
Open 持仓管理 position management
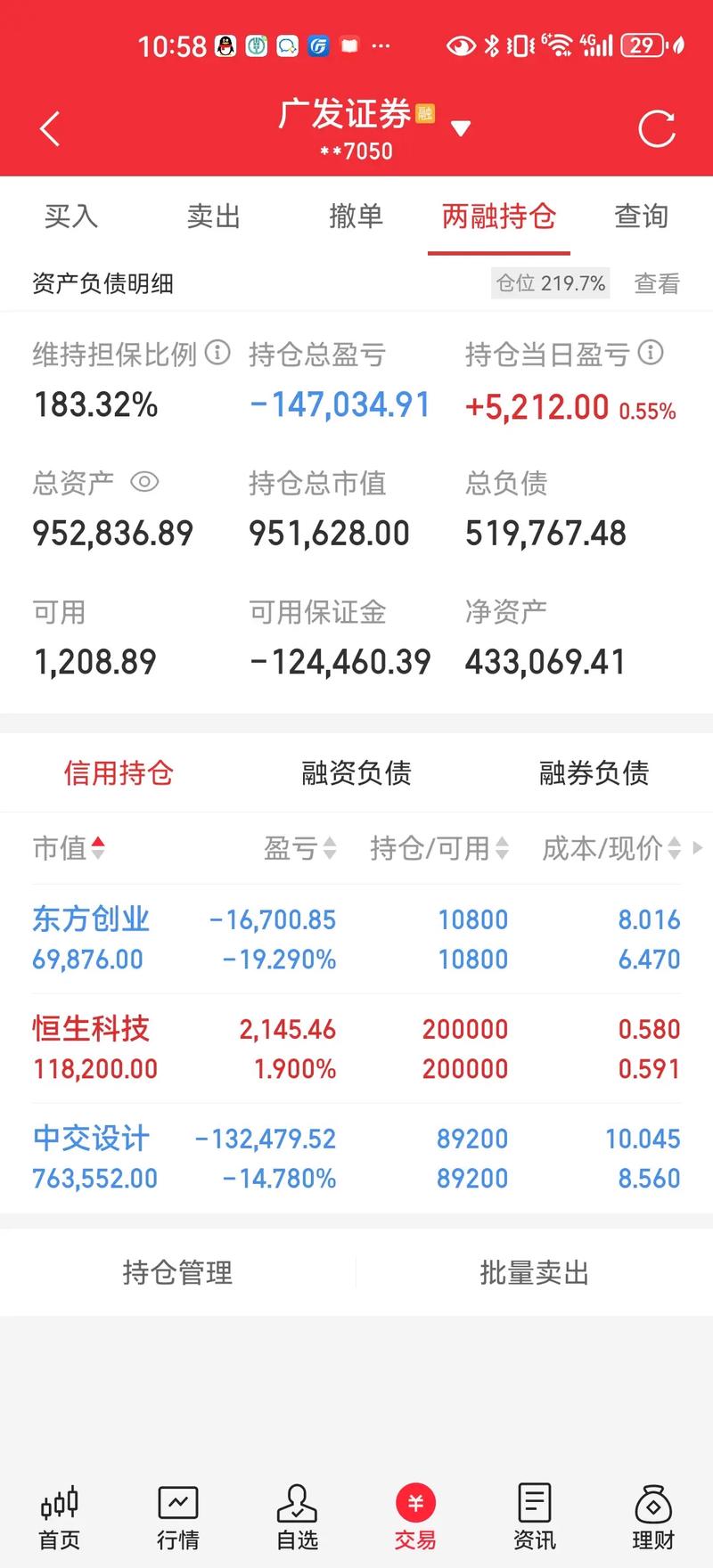(x=177, y=1272)
